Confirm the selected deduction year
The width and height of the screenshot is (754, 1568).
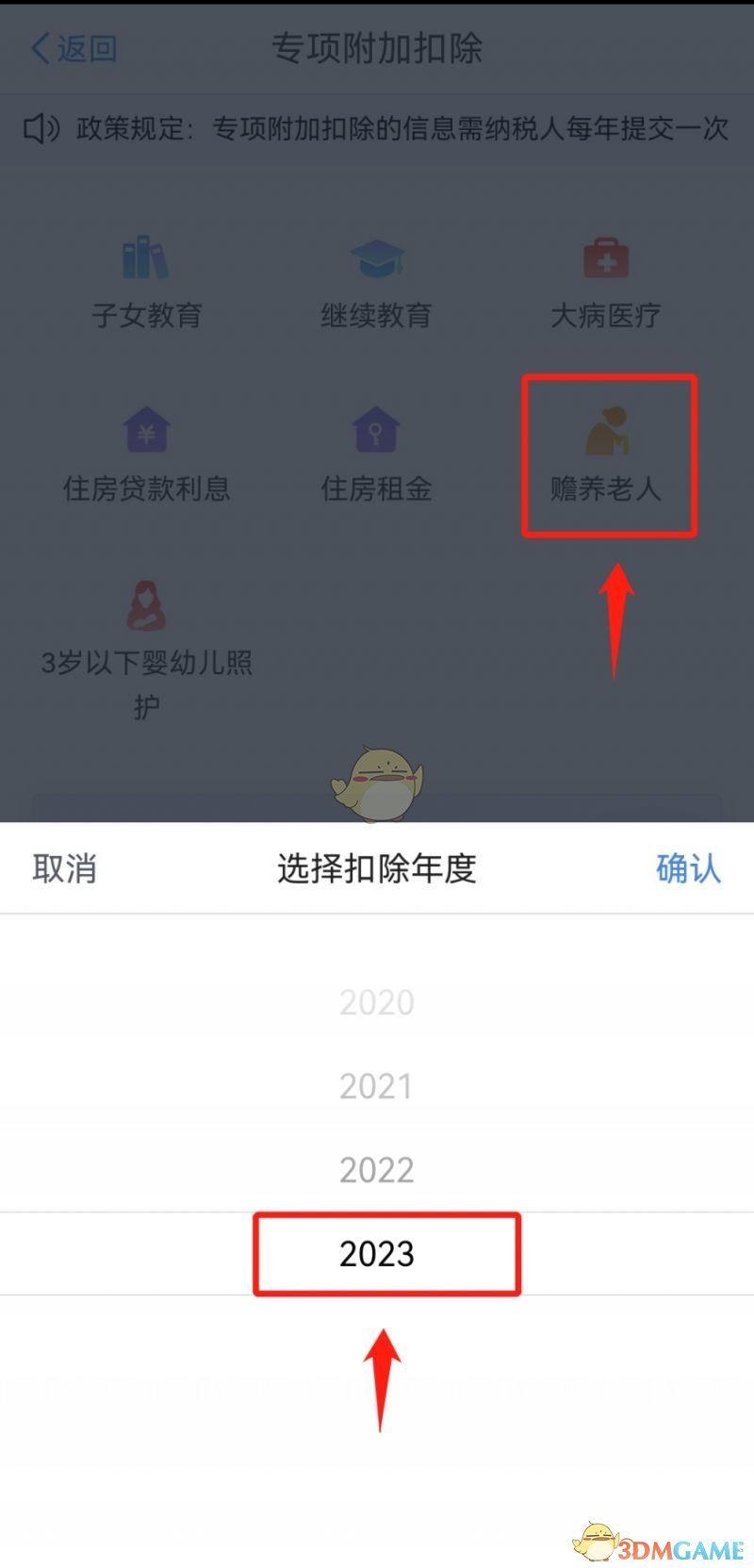[x=688, y=868]
